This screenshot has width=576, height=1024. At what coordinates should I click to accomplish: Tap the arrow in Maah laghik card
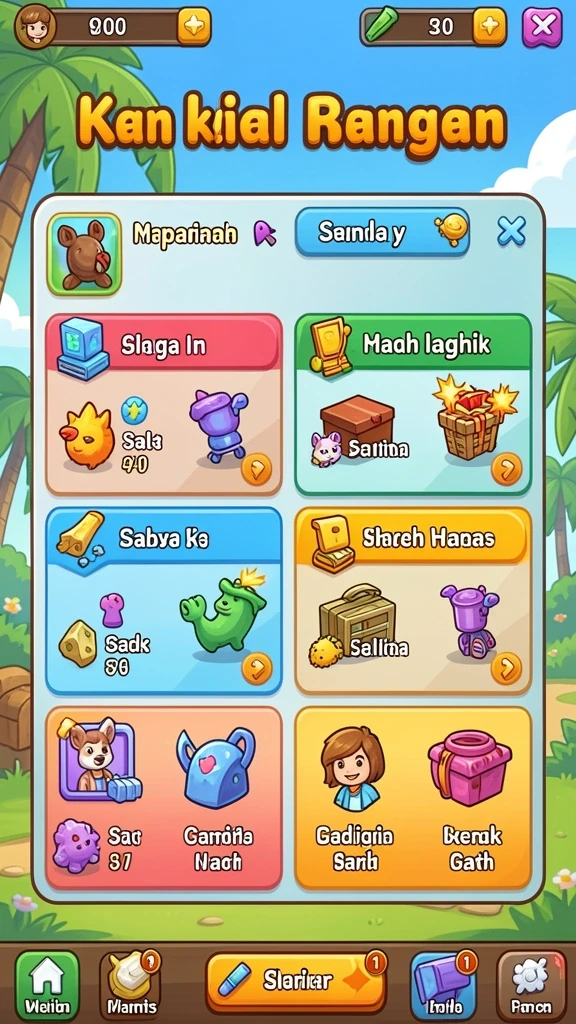coord(507,470)
